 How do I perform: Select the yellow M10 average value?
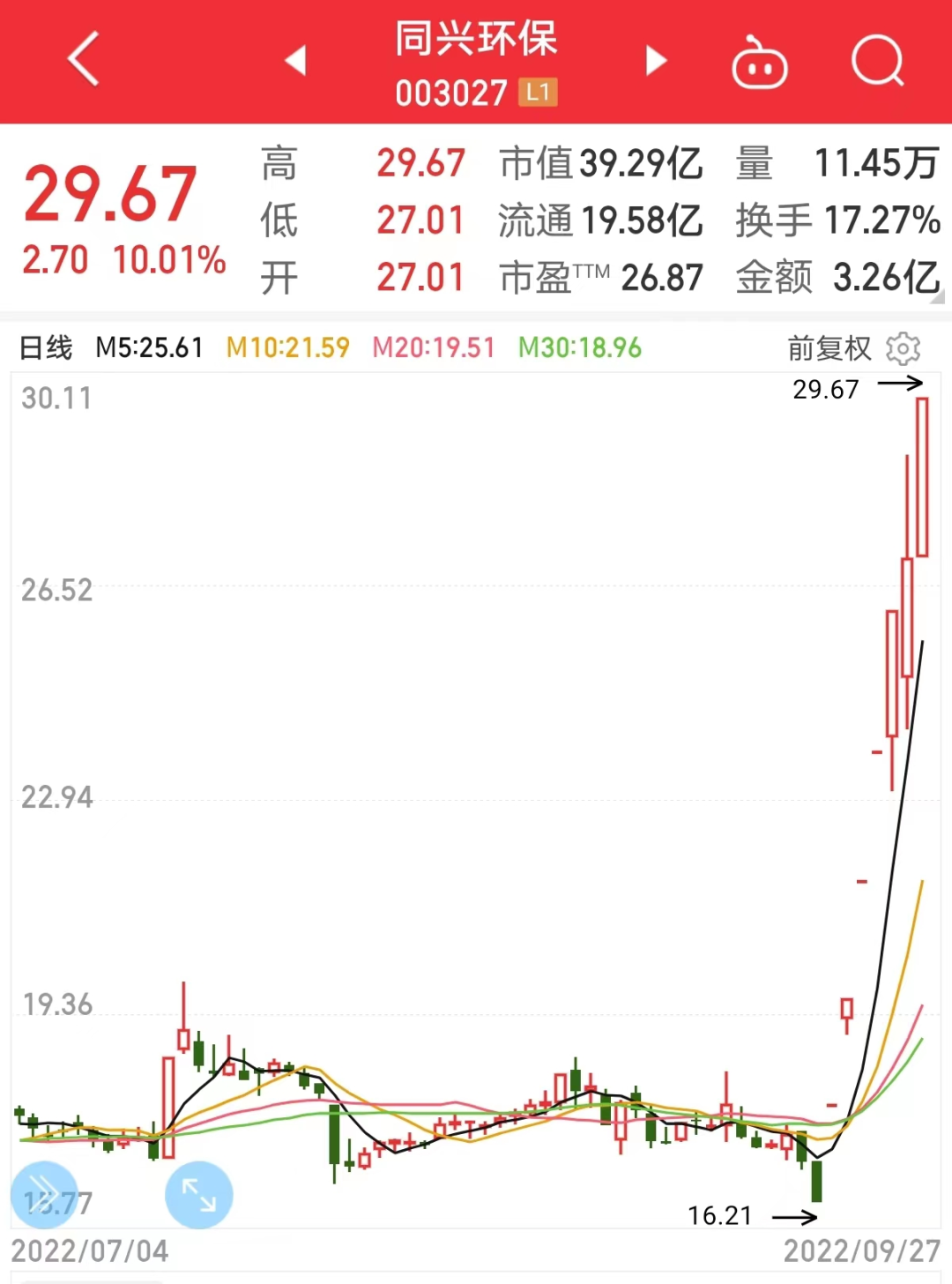point(286,348)
